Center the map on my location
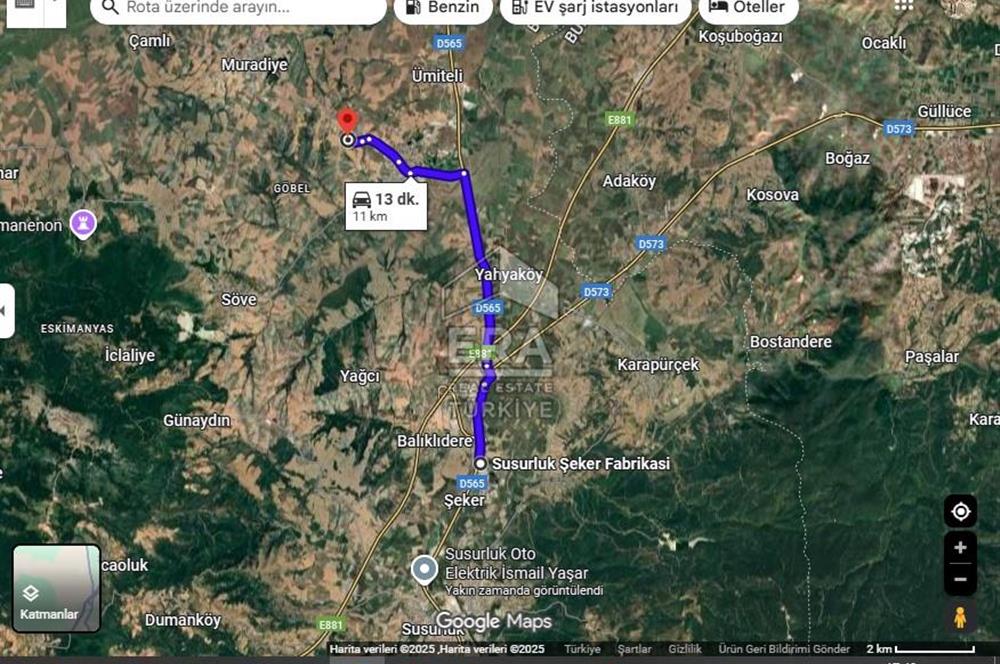The width and height of the screenshot is (1000, 664). [960, 512]
